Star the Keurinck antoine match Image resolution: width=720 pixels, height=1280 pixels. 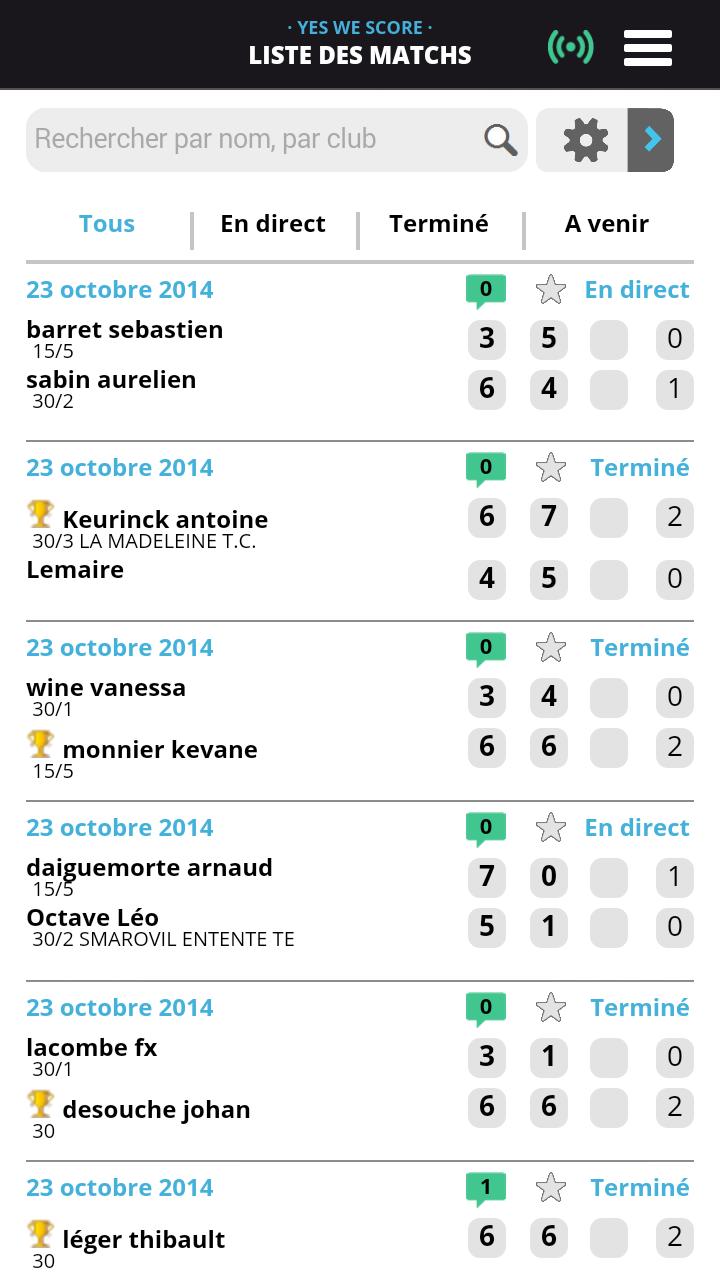click(x=551, y=468)
